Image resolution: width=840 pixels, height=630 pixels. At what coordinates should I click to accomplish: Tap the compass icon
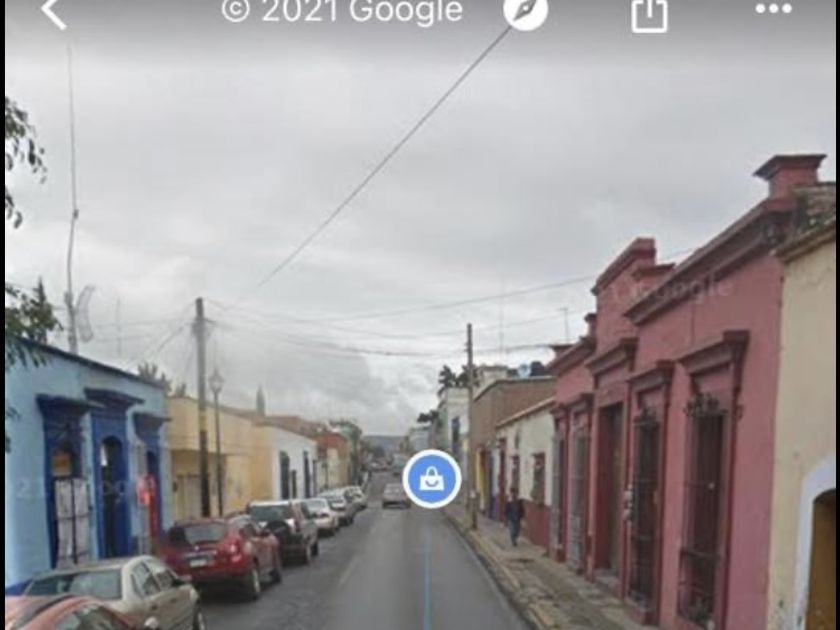pos(525,10)
